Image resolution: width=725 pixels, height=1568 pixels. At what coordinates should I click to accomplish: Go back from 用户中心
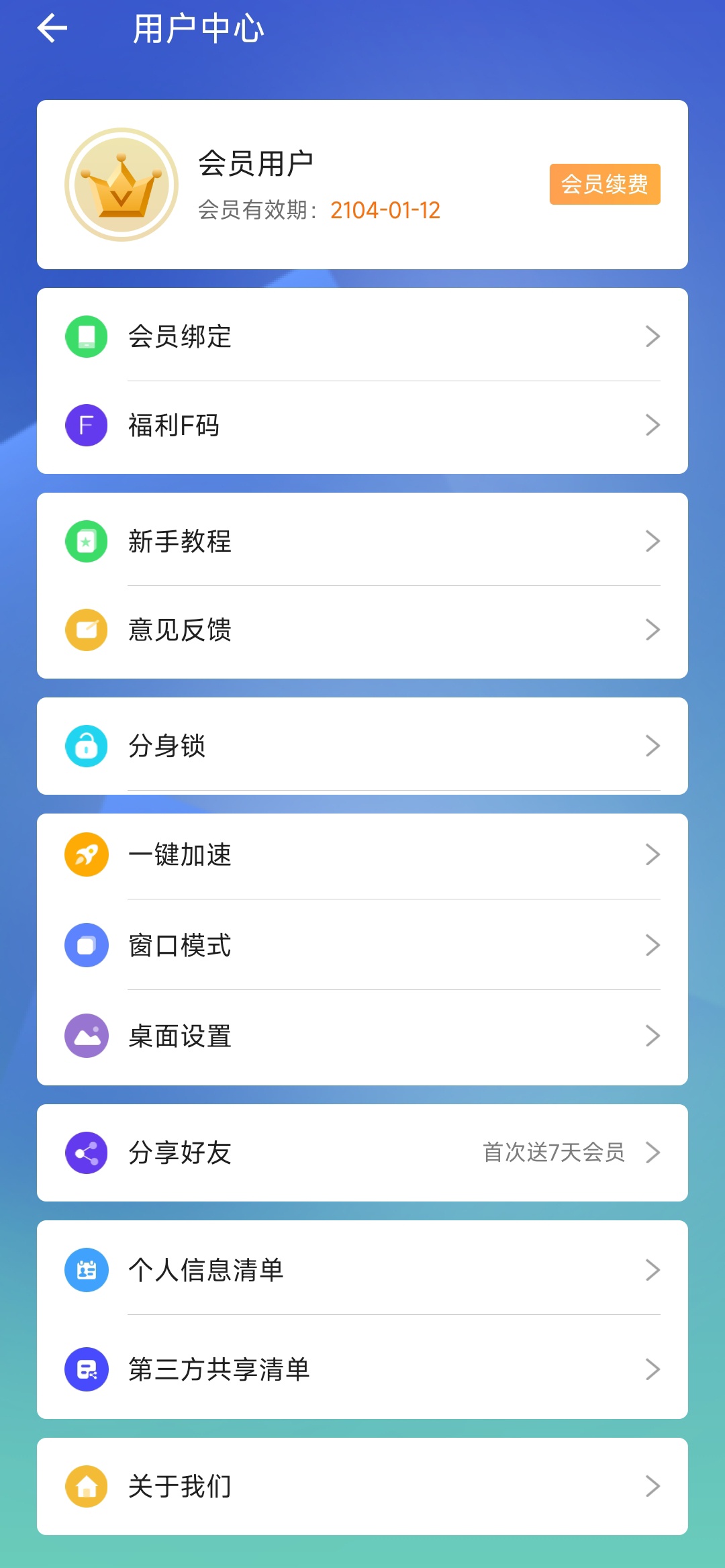tap(52, 29)
